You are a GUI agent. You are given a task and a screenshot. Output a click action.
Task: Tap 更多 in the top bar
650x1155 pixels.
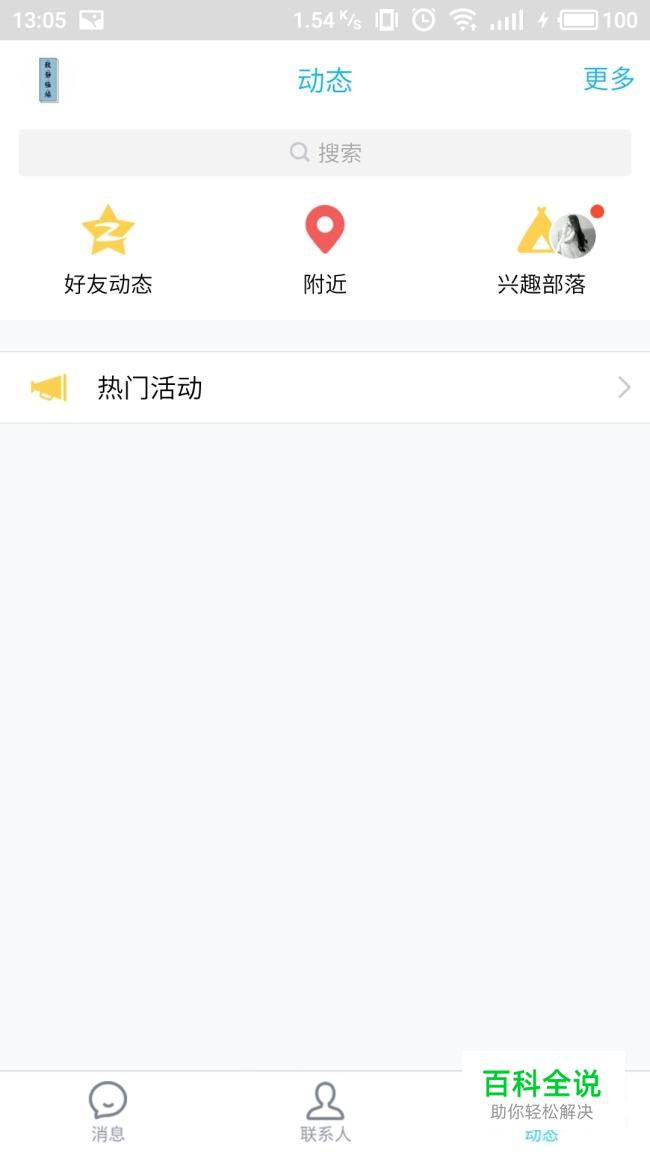609,79
